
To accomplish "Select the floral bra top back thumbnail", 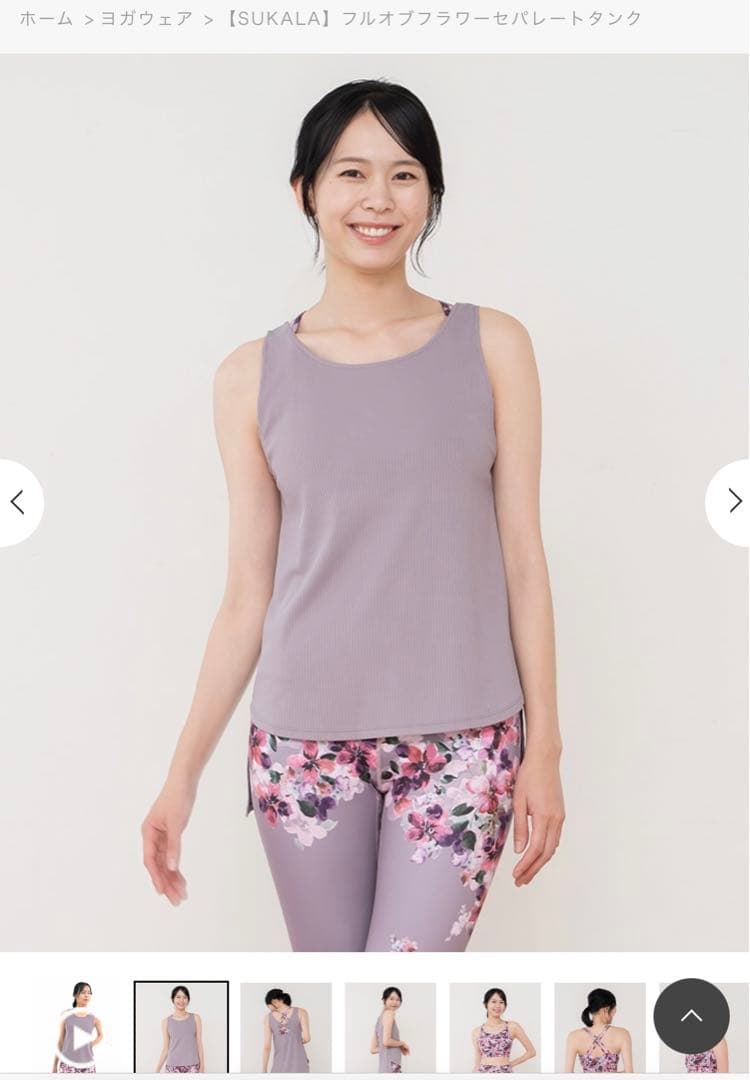I will (599, 1028).
